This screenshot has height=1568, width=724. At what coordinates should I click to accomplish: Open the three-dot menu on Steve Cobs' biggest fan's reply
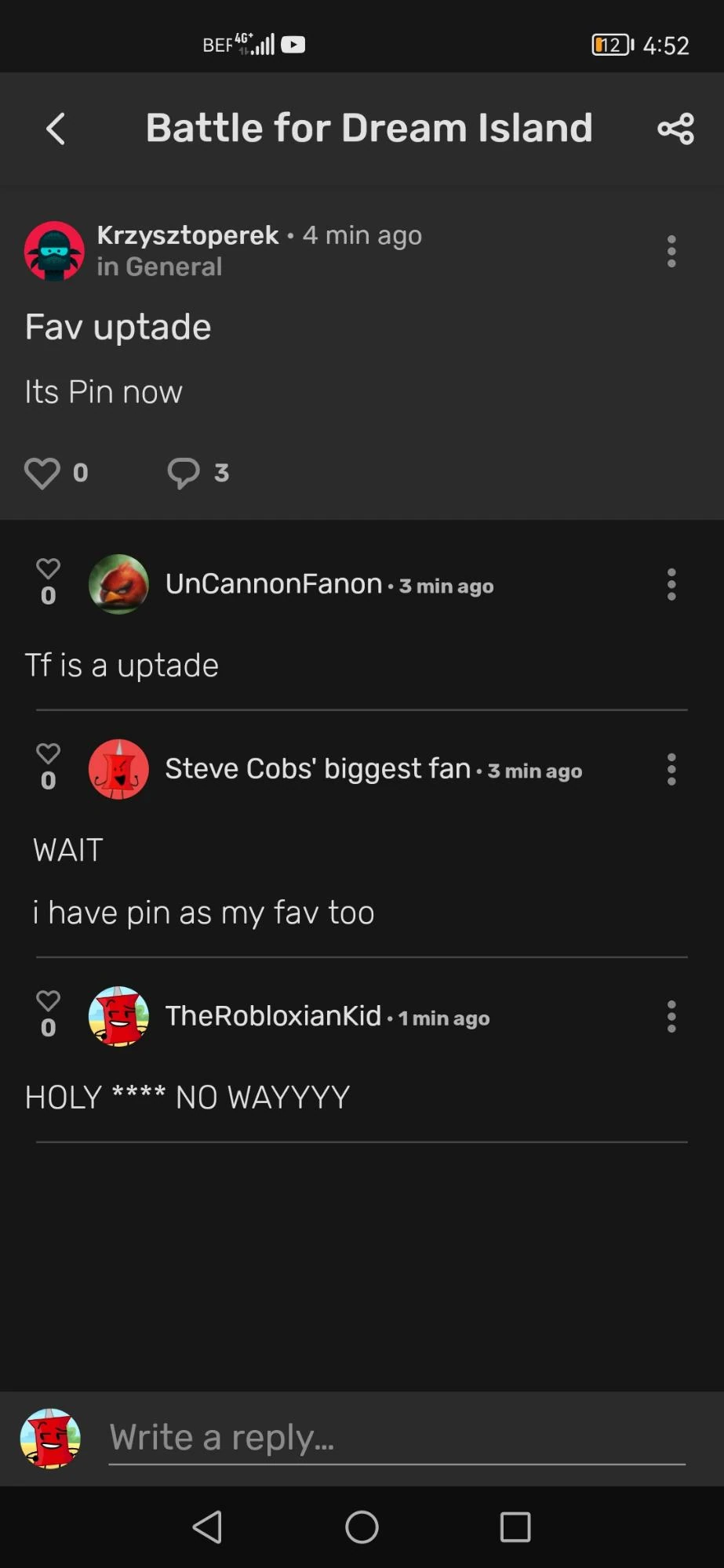tap(671, 770)
